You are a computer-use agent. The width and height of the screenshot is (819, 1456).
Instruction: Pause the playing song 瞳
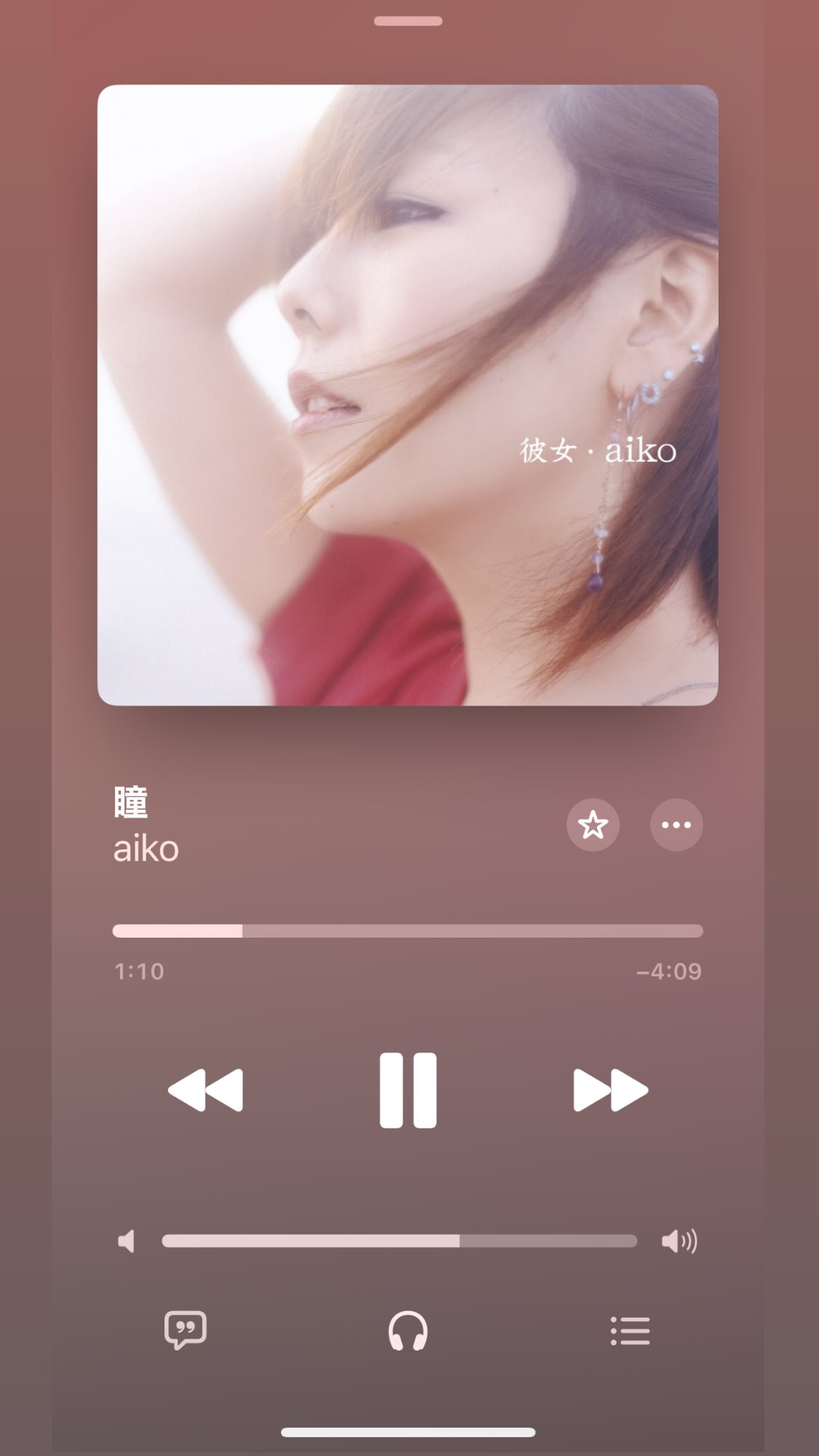pos(408,1090)
